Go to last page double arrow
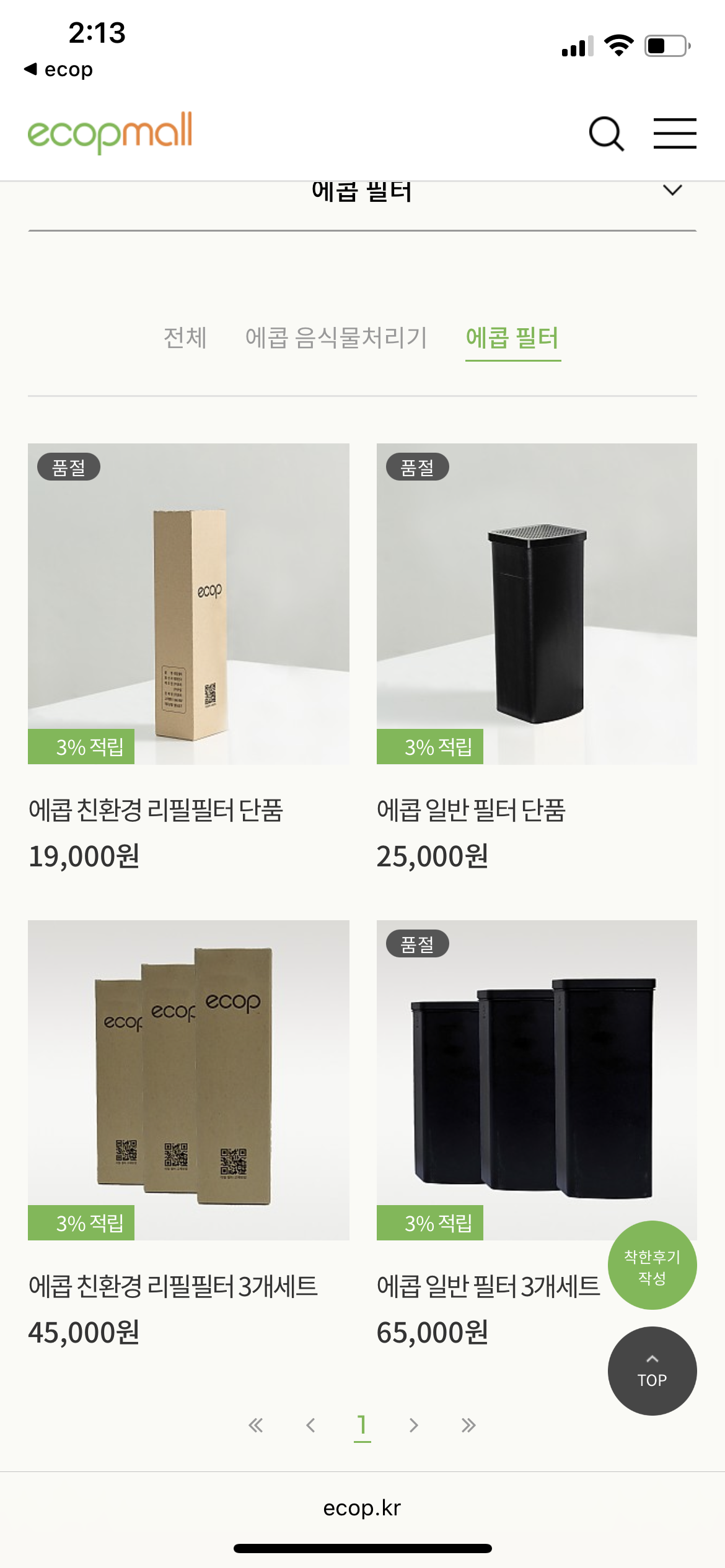This screenshot has height=1568, width=725. [x=468, y=1426]
